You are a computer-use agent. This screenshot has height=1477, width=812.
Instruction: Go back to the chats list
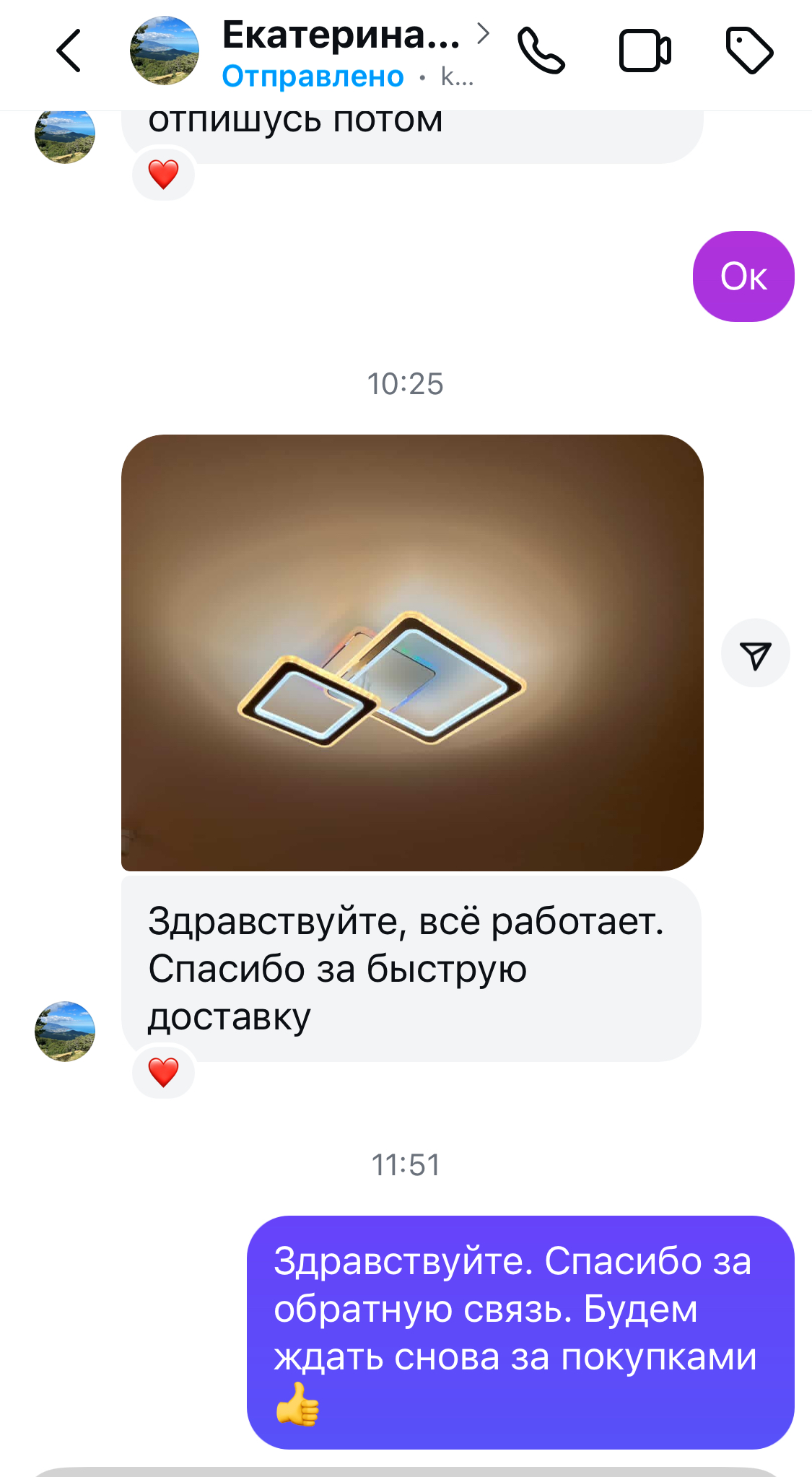(69, 51)
